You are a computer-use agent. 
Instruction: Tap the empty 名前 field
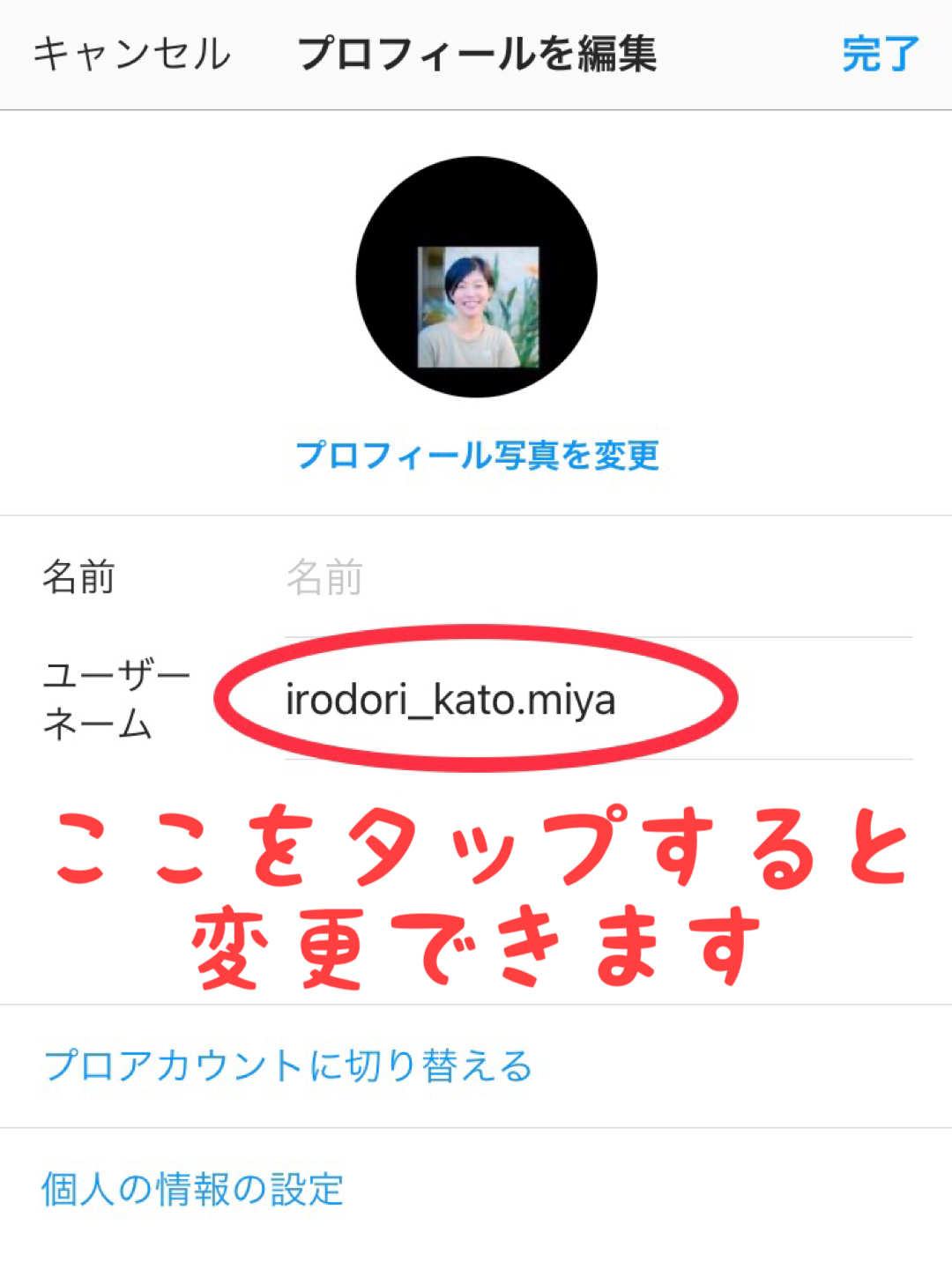click(596, 578)
